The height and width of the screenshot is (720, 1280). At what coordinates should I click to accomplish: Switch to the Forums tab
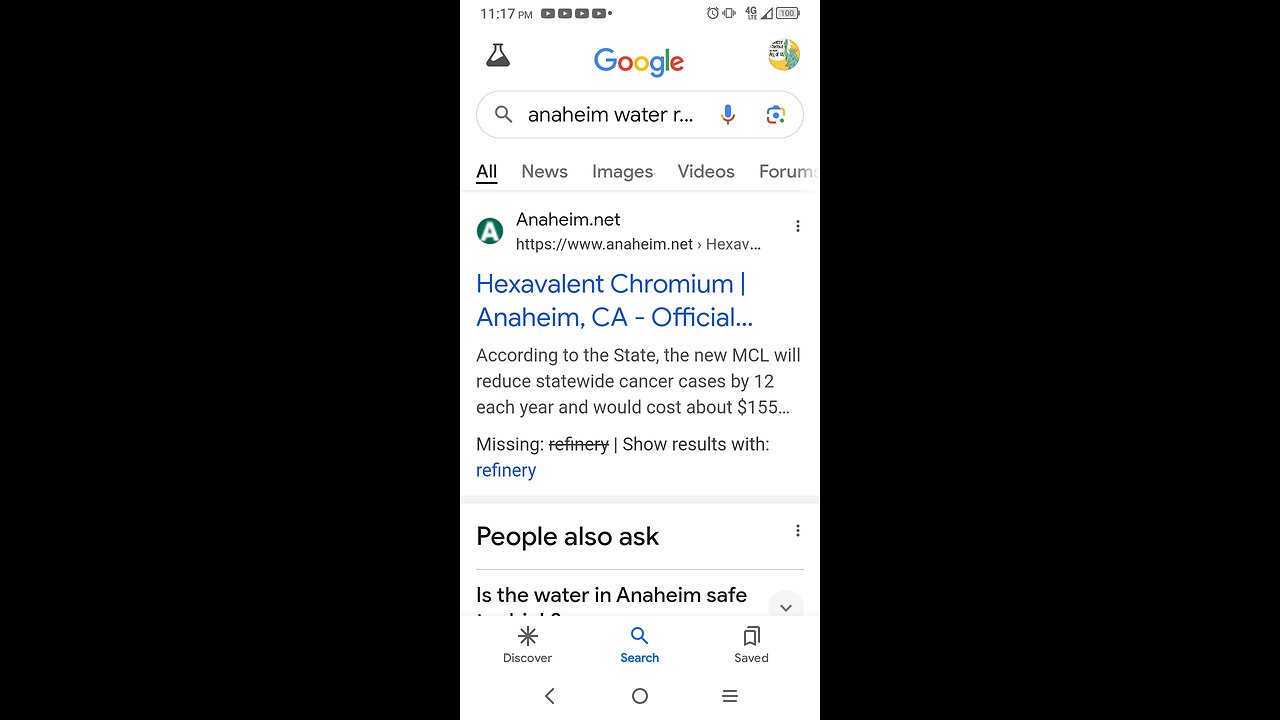click(787, 171)
